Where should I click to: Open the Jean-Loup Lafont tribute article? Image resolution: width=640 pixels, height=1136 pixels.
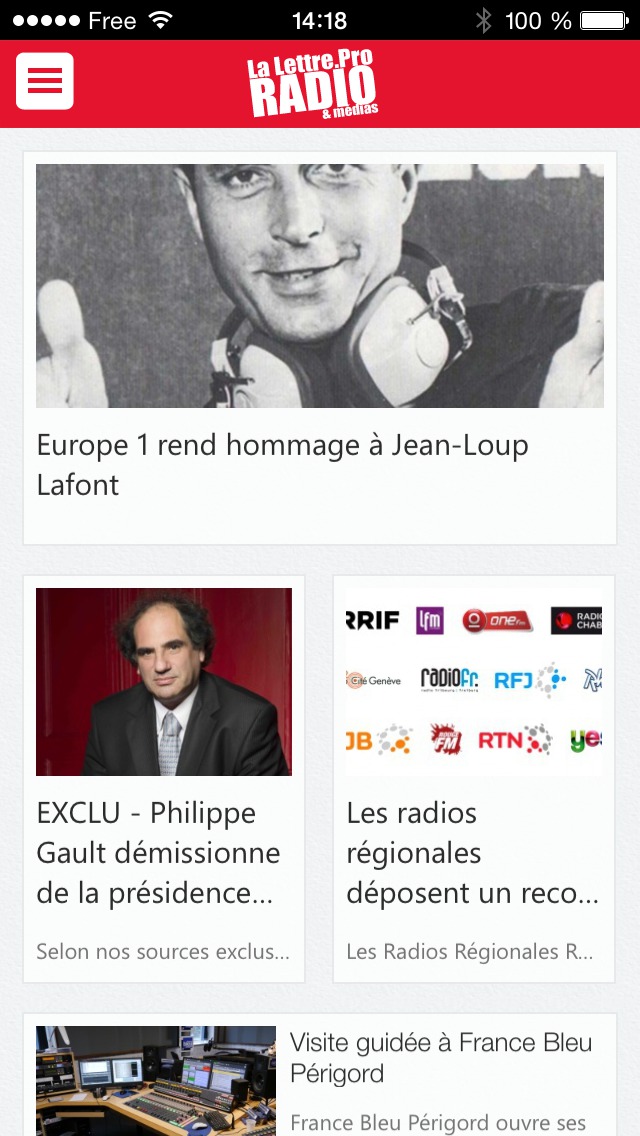pos(319,346)
